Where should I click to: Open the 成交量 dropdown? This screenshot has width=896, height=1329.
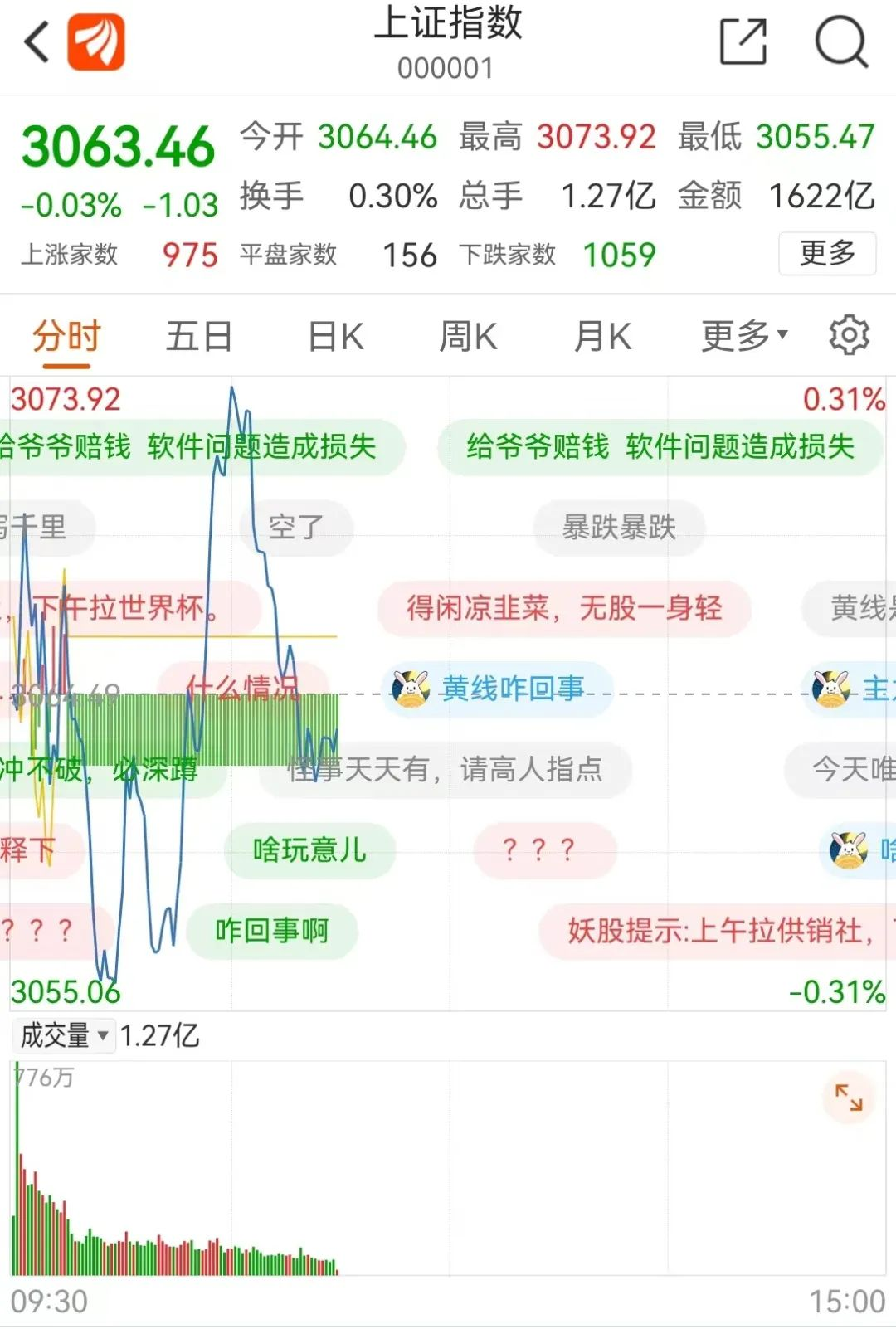[62, 1036]
